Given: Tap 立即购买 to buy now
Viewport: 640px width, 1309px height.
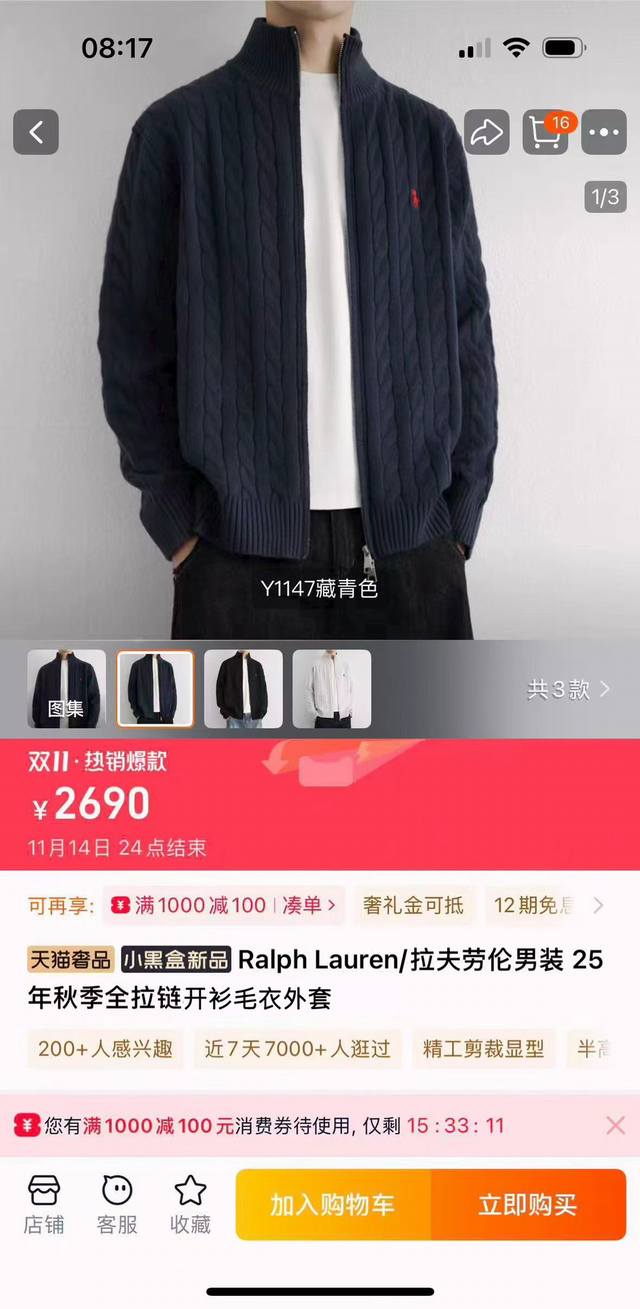Looking at the screenshot, I should (528, 1205).
